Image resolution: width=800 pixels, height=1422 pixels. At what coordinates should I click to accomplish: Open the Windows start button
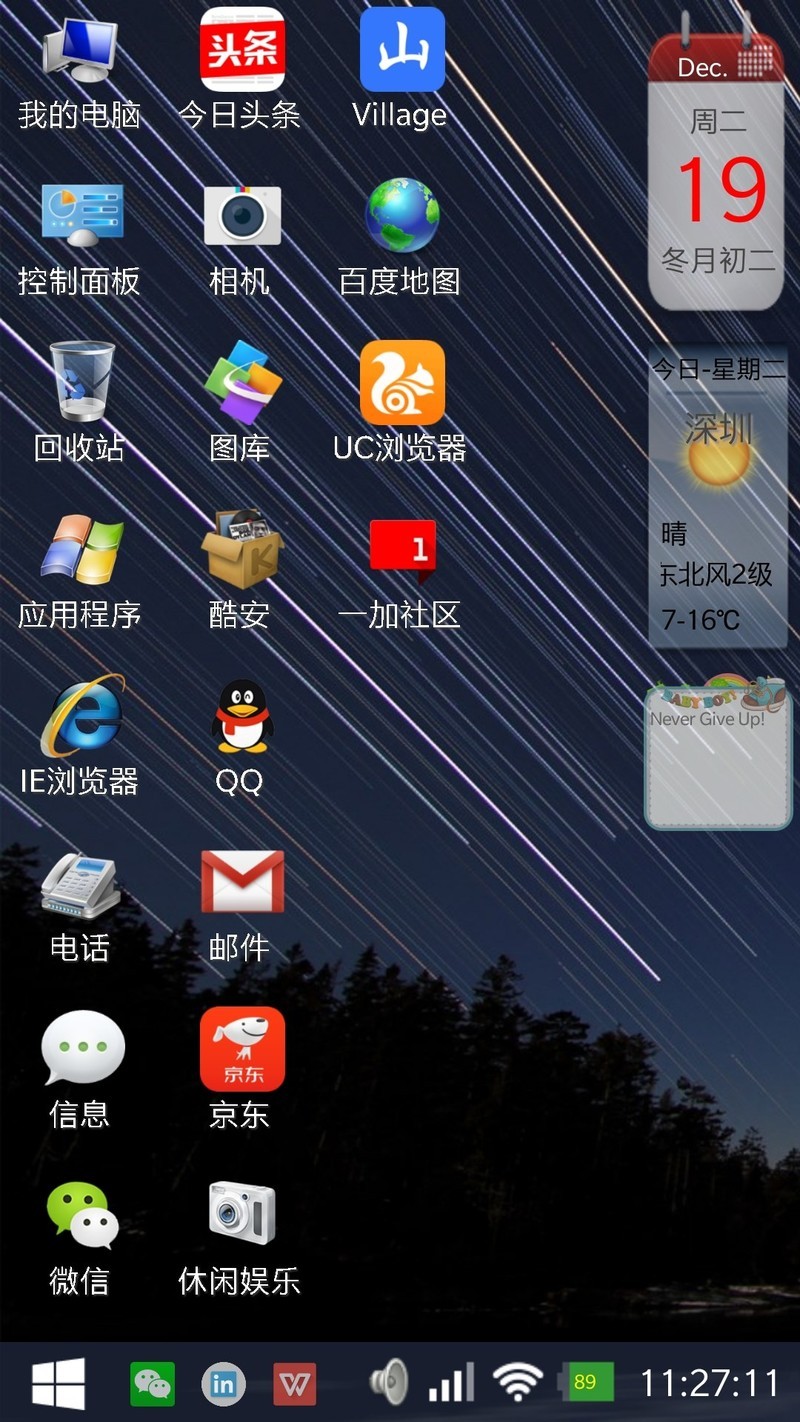tap(58, 1384)
